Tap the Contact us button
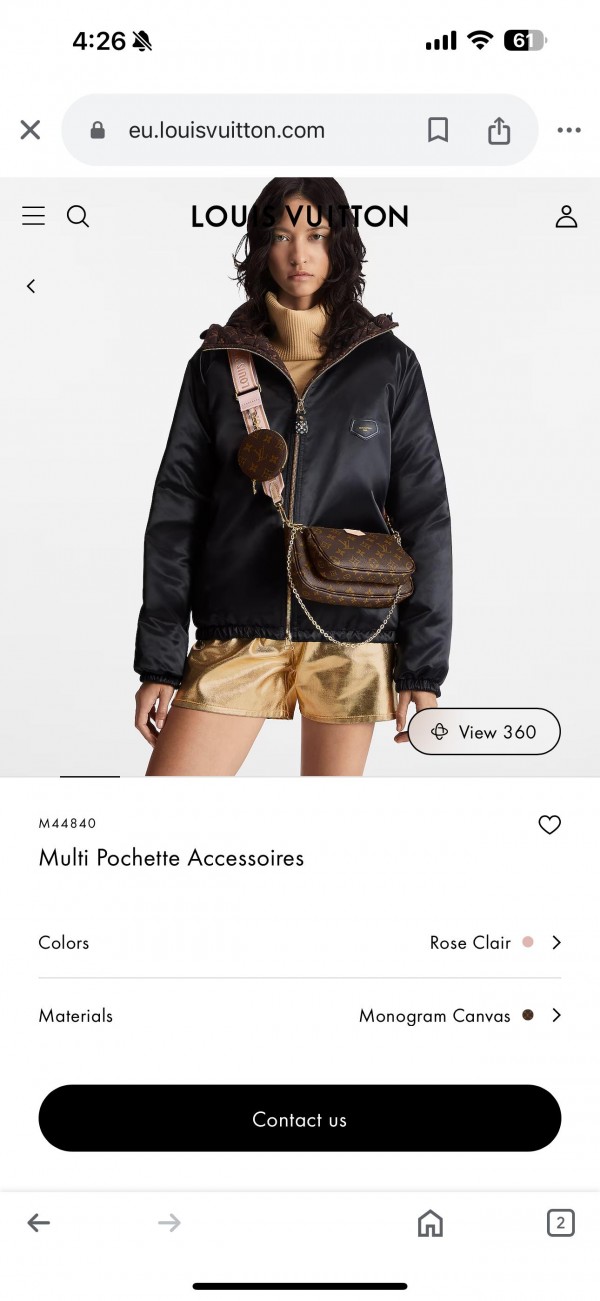This screenshot has height=1301, width=600. tap(300, 1119)
